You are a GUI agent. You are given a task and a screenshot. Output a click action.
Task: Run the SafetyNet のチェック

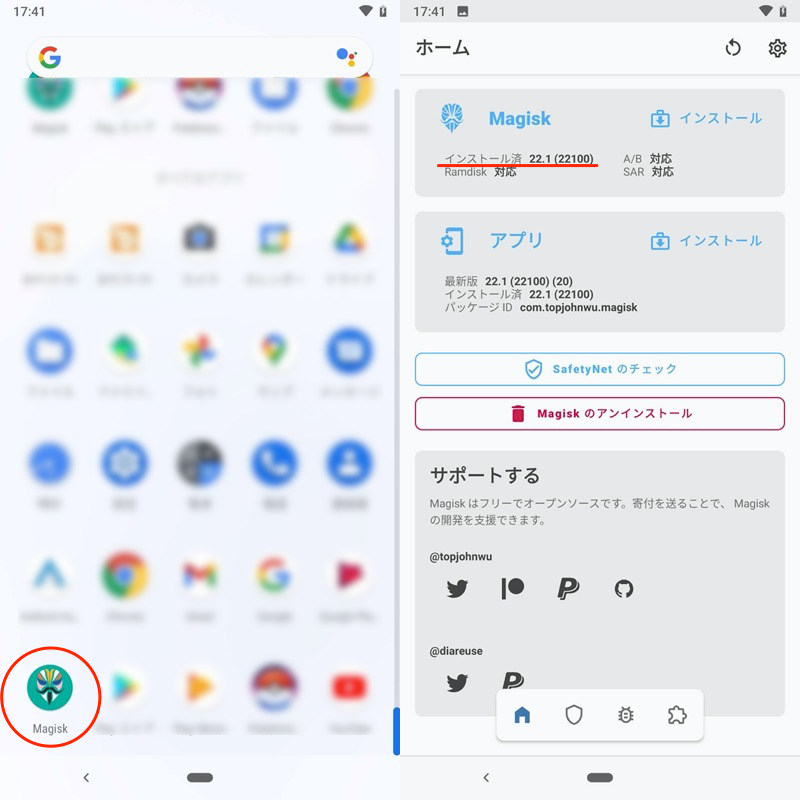click(x=600, y=369)
